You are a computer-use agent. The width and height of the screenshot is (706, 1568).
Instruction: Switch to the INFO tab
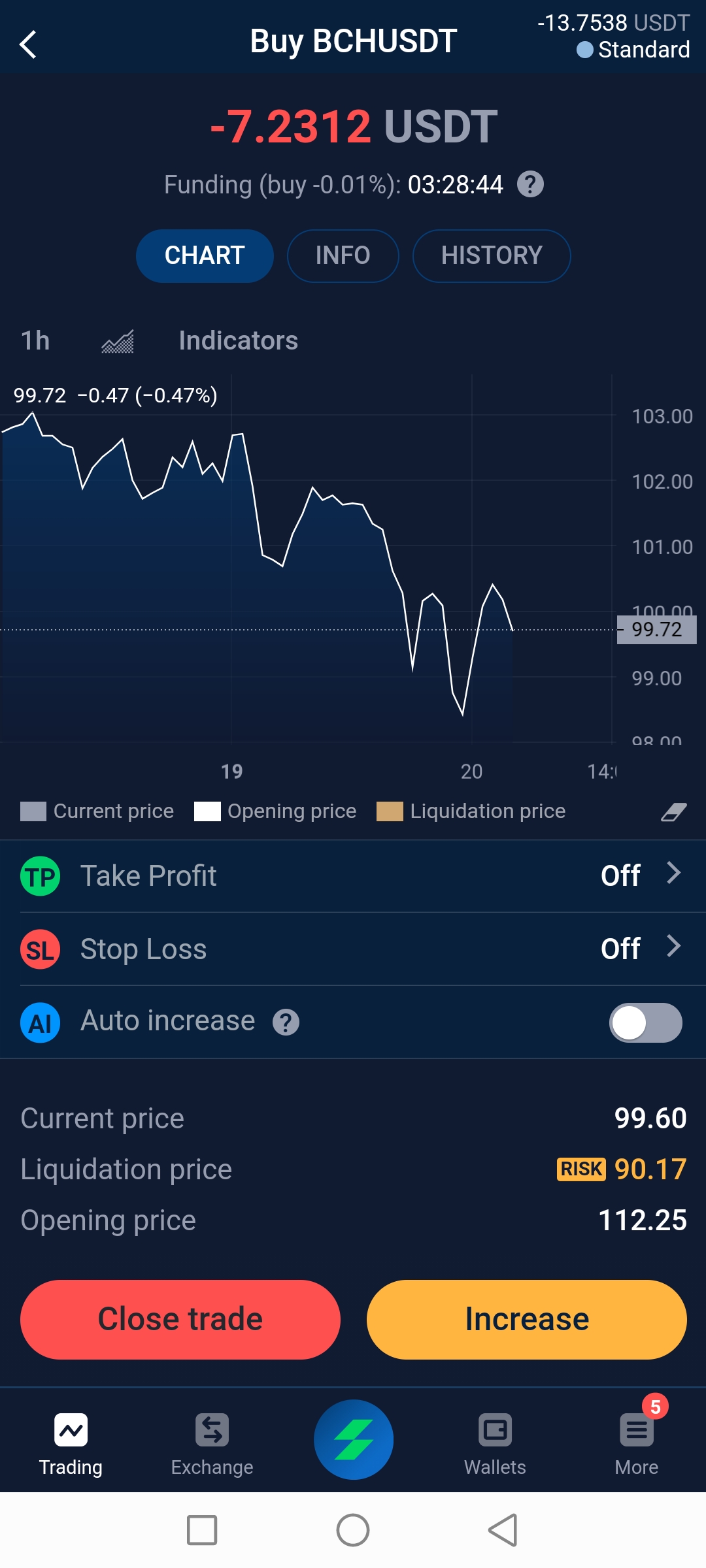pos(343,255)
